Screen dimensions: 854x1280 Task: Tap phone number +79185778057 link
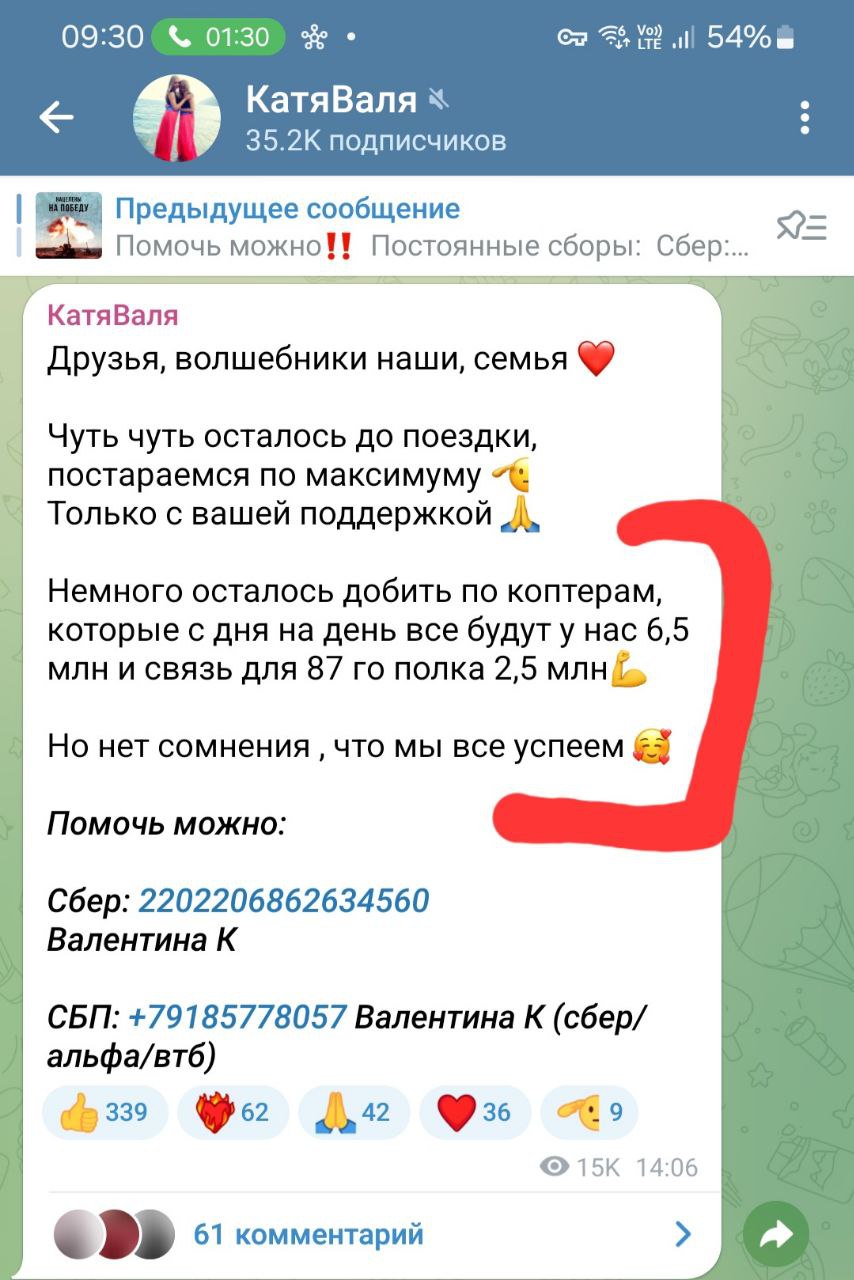238,1017
